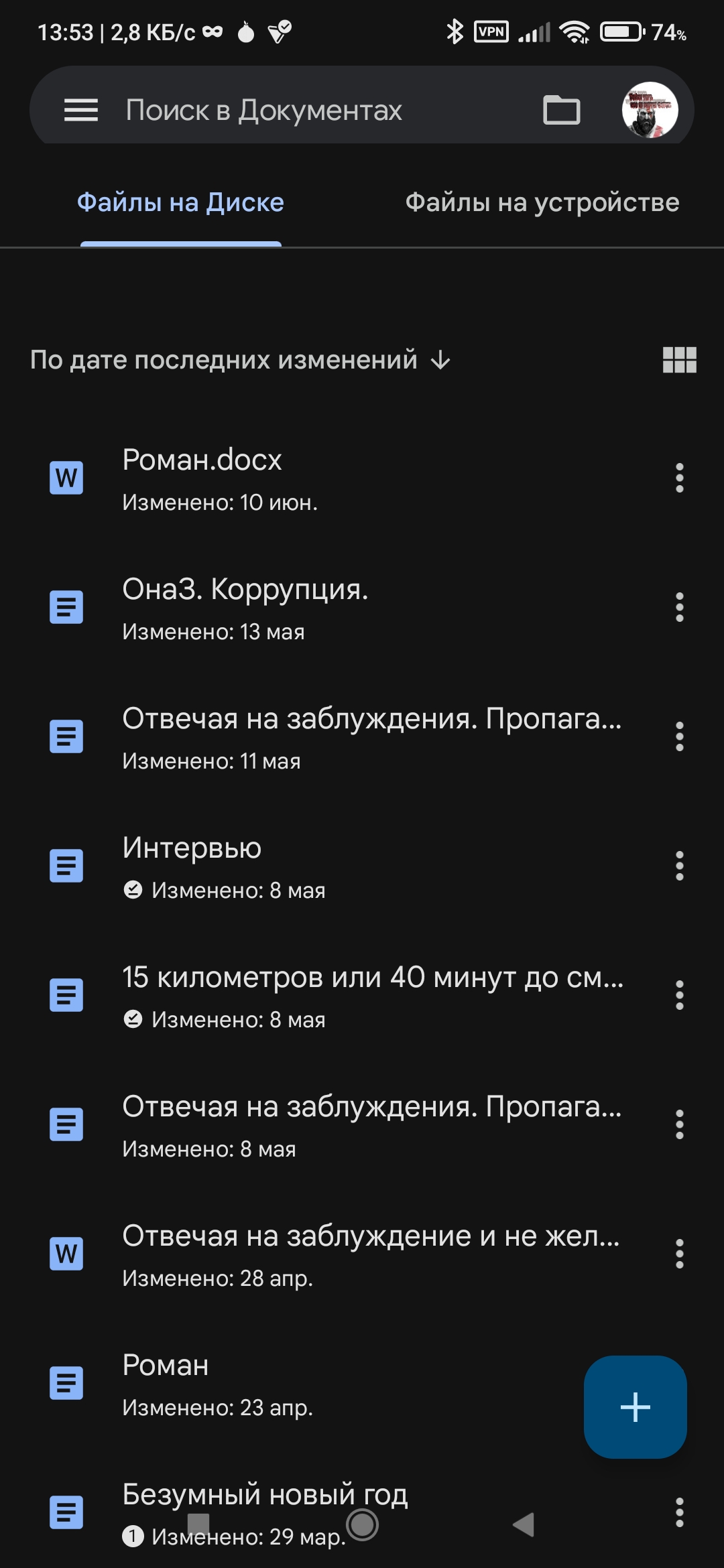Switch to Файлы на устройстве tab
The image size is (724, 1568).
pos(542,201)
